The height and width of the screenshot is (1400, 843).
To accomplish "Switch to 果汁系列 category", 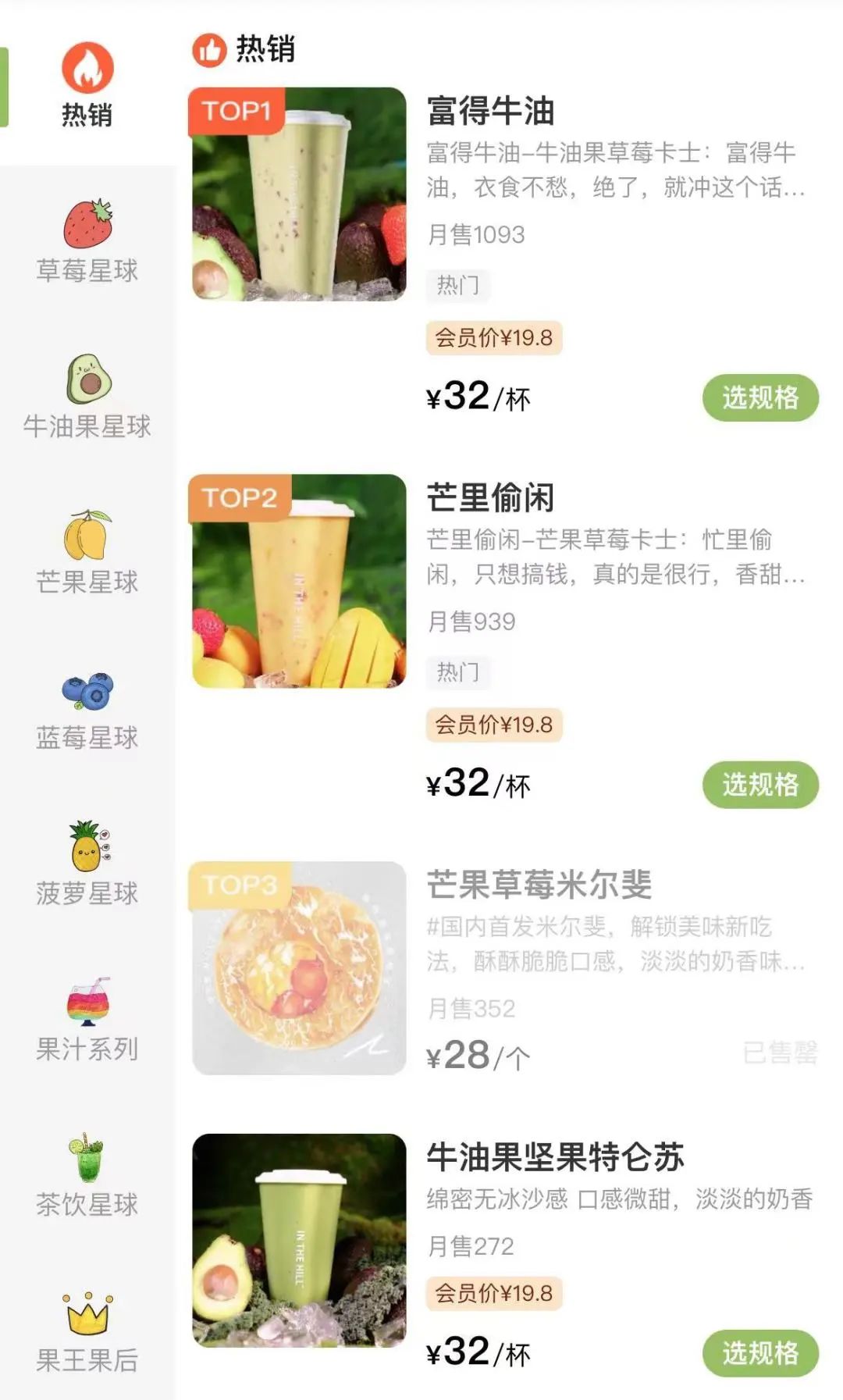I will coord(87,1019).
